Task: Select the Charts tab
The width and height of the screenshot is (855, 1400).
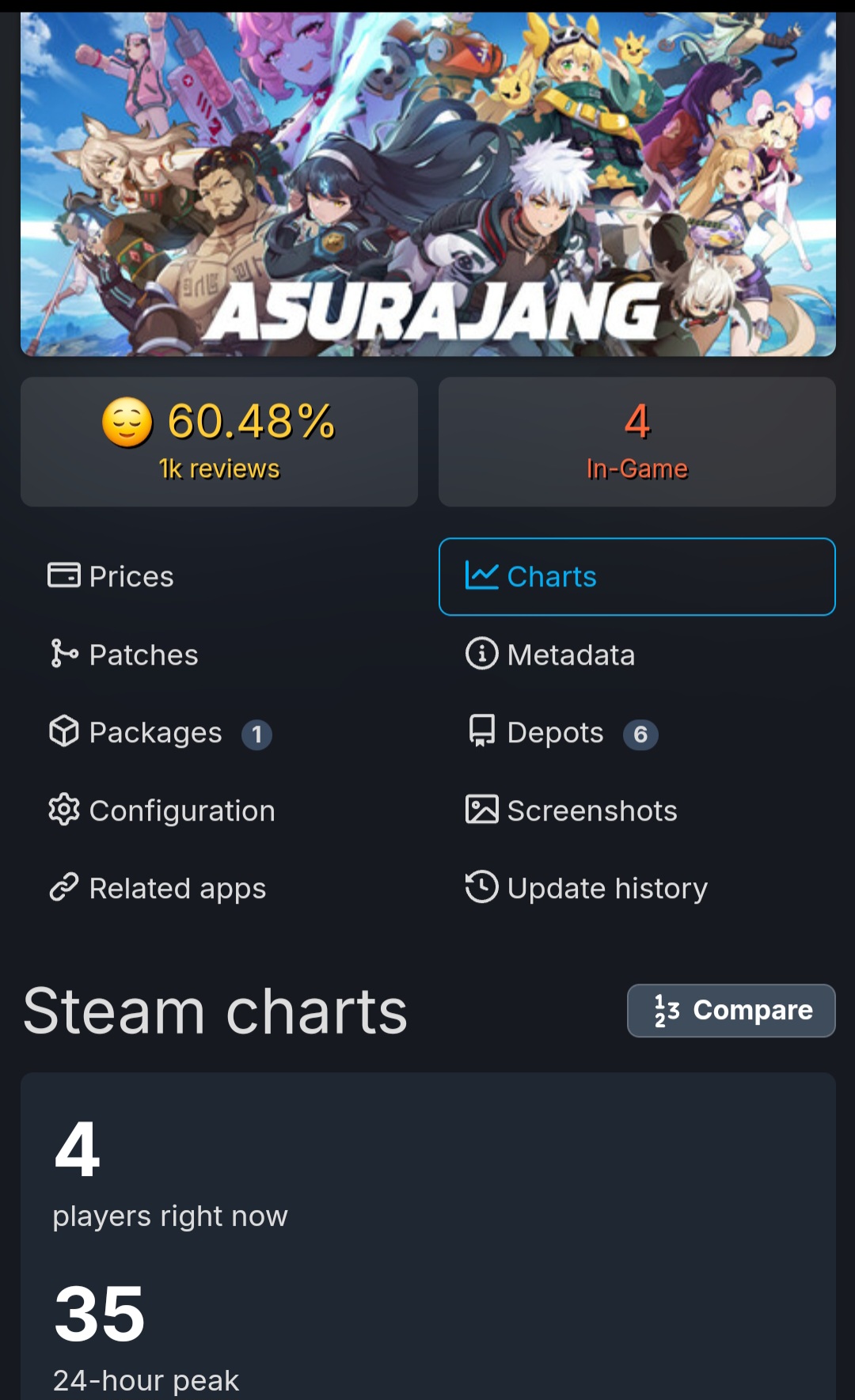Action: (x=637, y=577)
